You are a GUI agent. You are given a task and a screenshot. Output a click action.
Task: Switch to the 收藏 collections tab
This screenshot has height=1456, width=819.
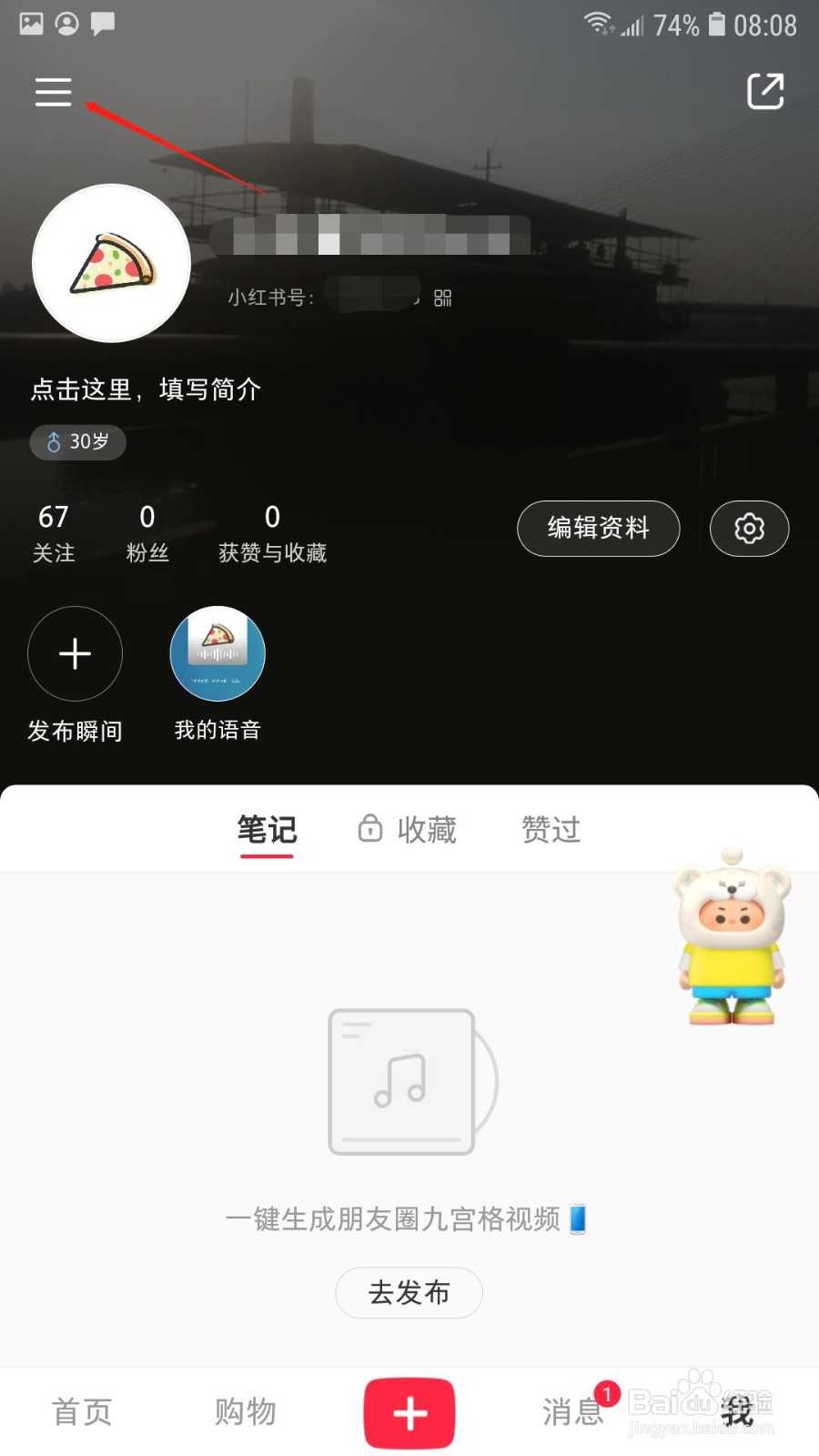pos(426,830)
